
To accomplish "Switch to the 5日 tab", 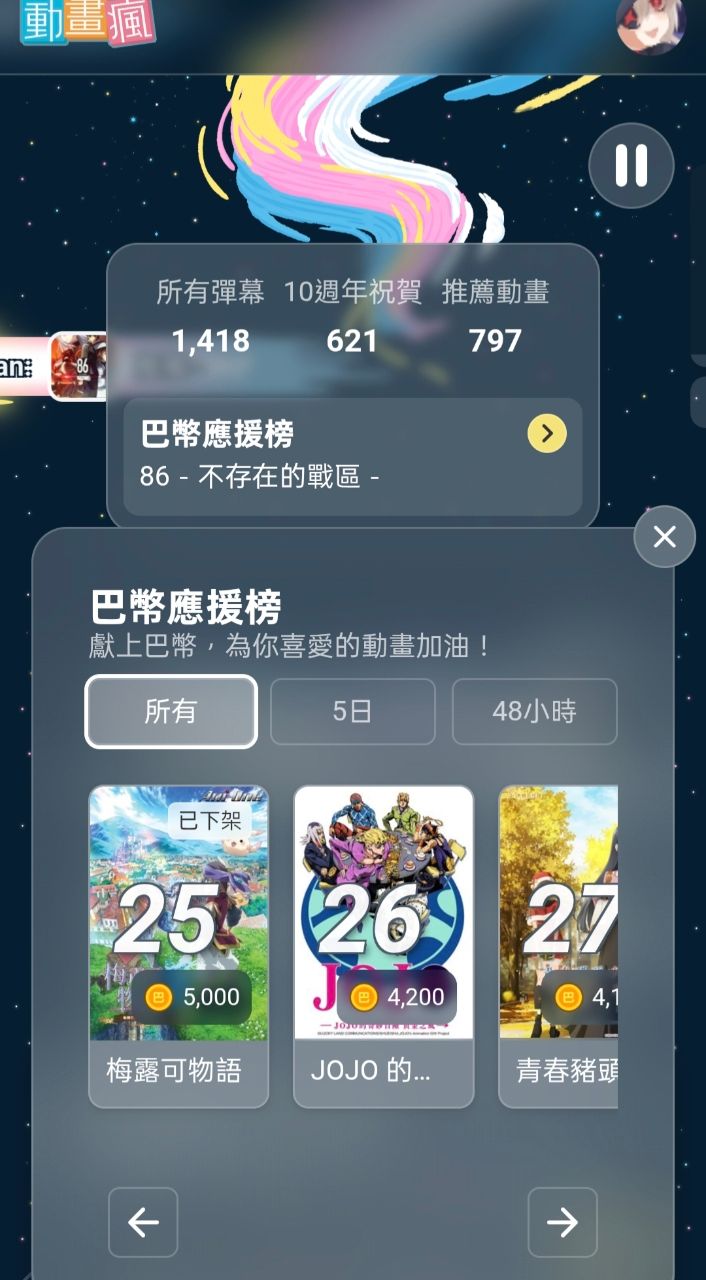I will 352,711.
